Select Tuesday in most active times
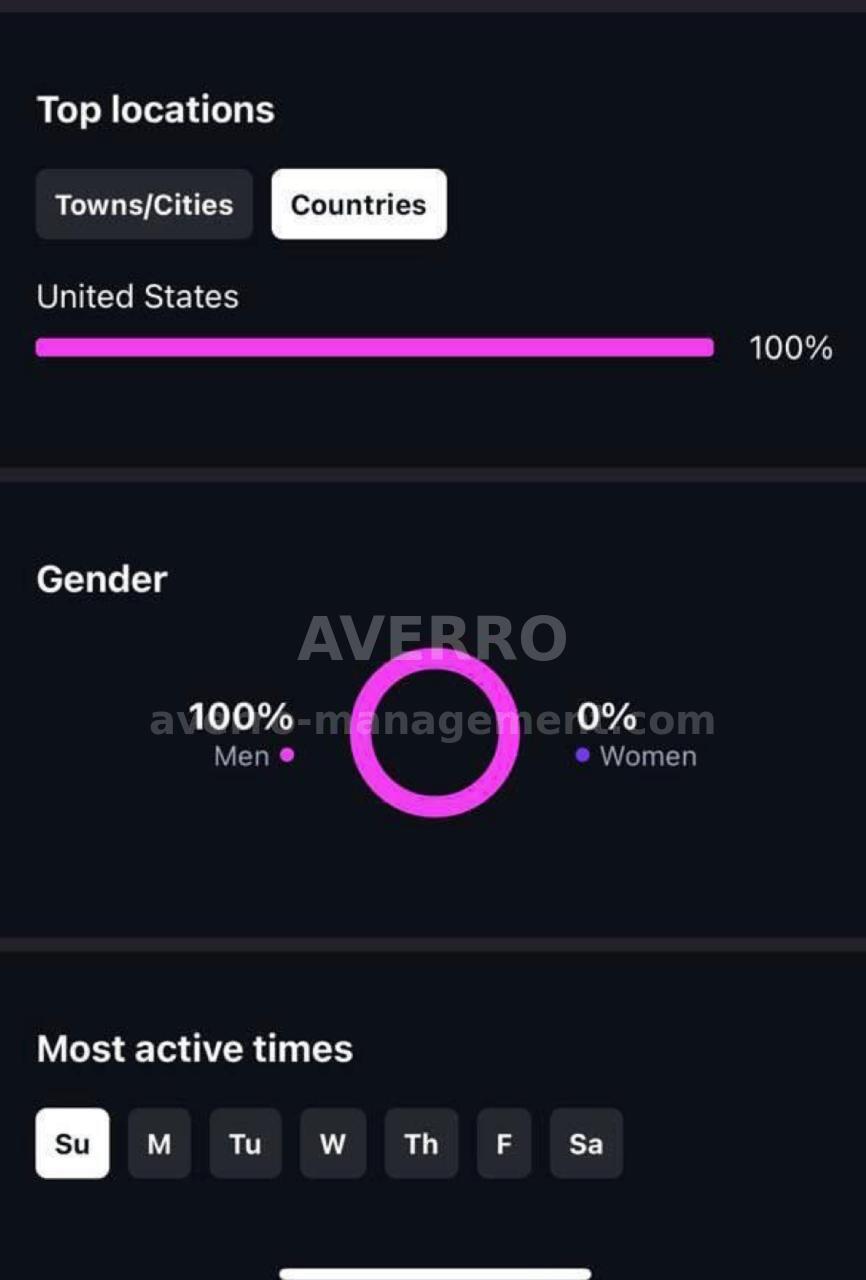The image size is (866, 1280). click(x=245, y=1143)
